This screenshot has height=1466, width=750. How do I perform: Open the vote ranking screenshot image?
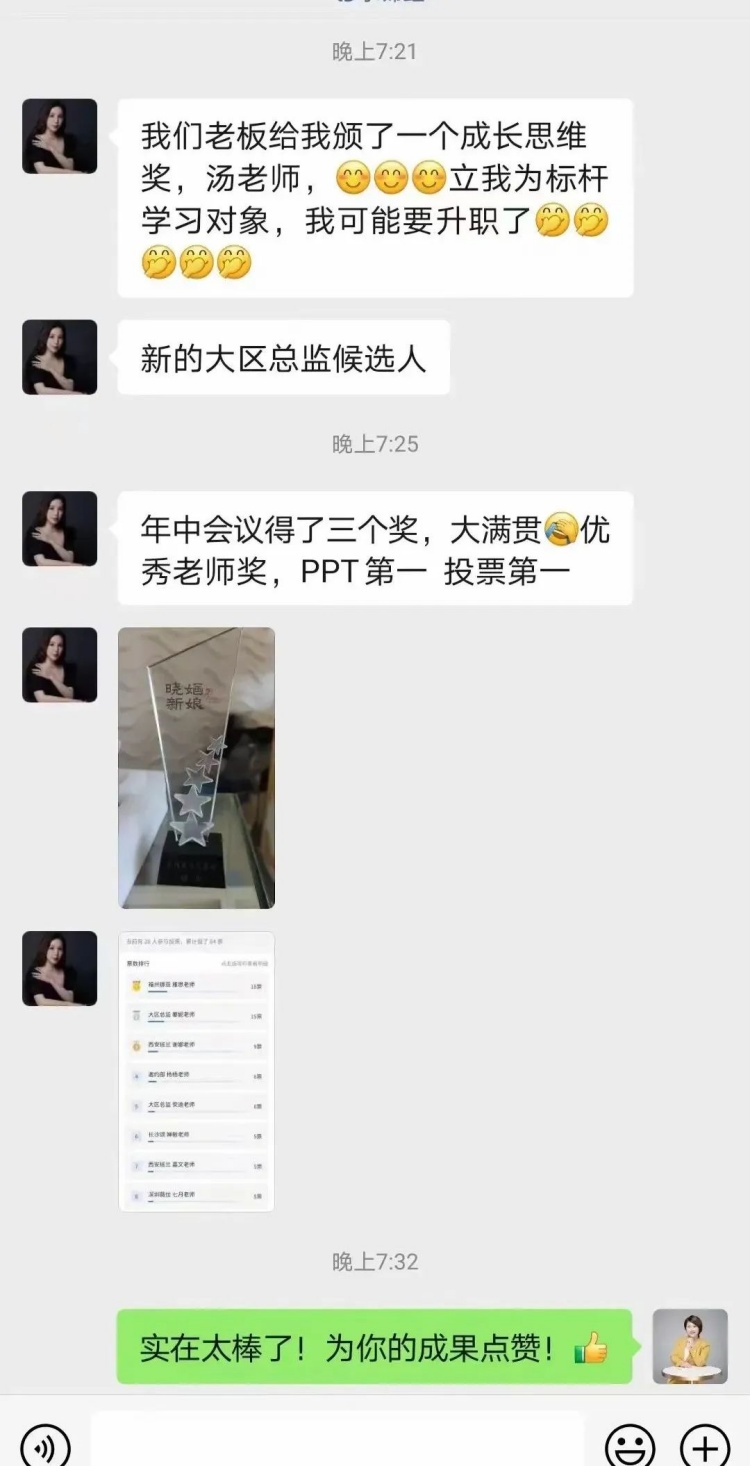click(x=196, y=1071)
